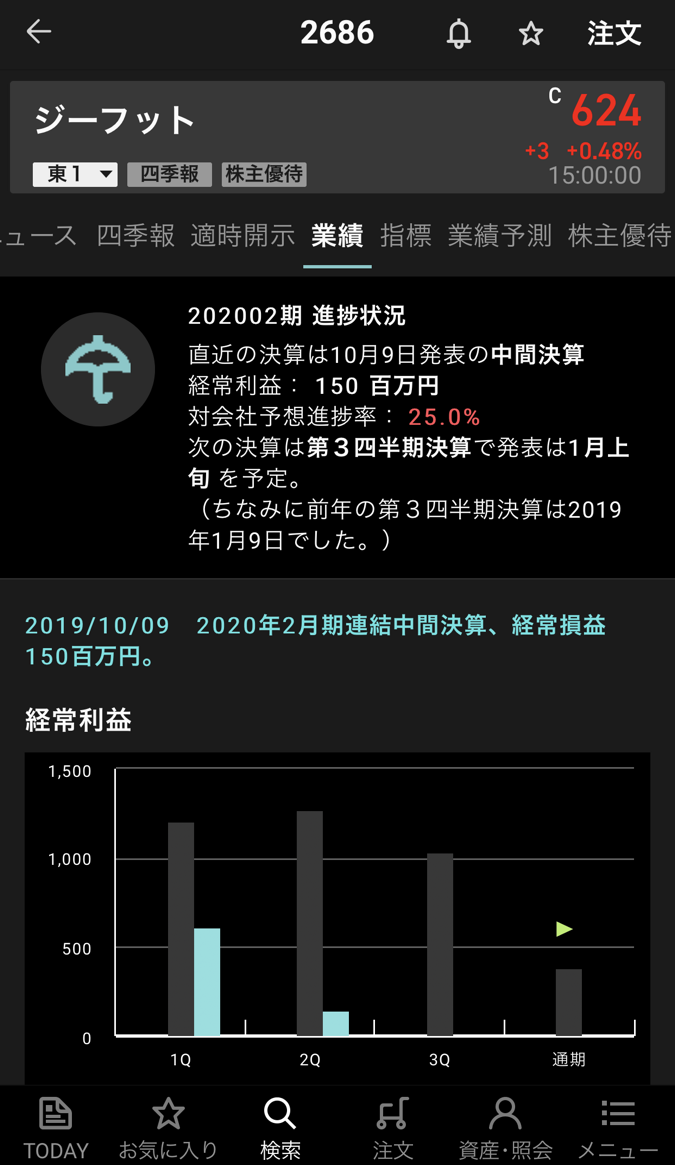Open the 業績予測 tab
Image resolution: width=675 pixels, height=1165 pixels.
[500, 236]
